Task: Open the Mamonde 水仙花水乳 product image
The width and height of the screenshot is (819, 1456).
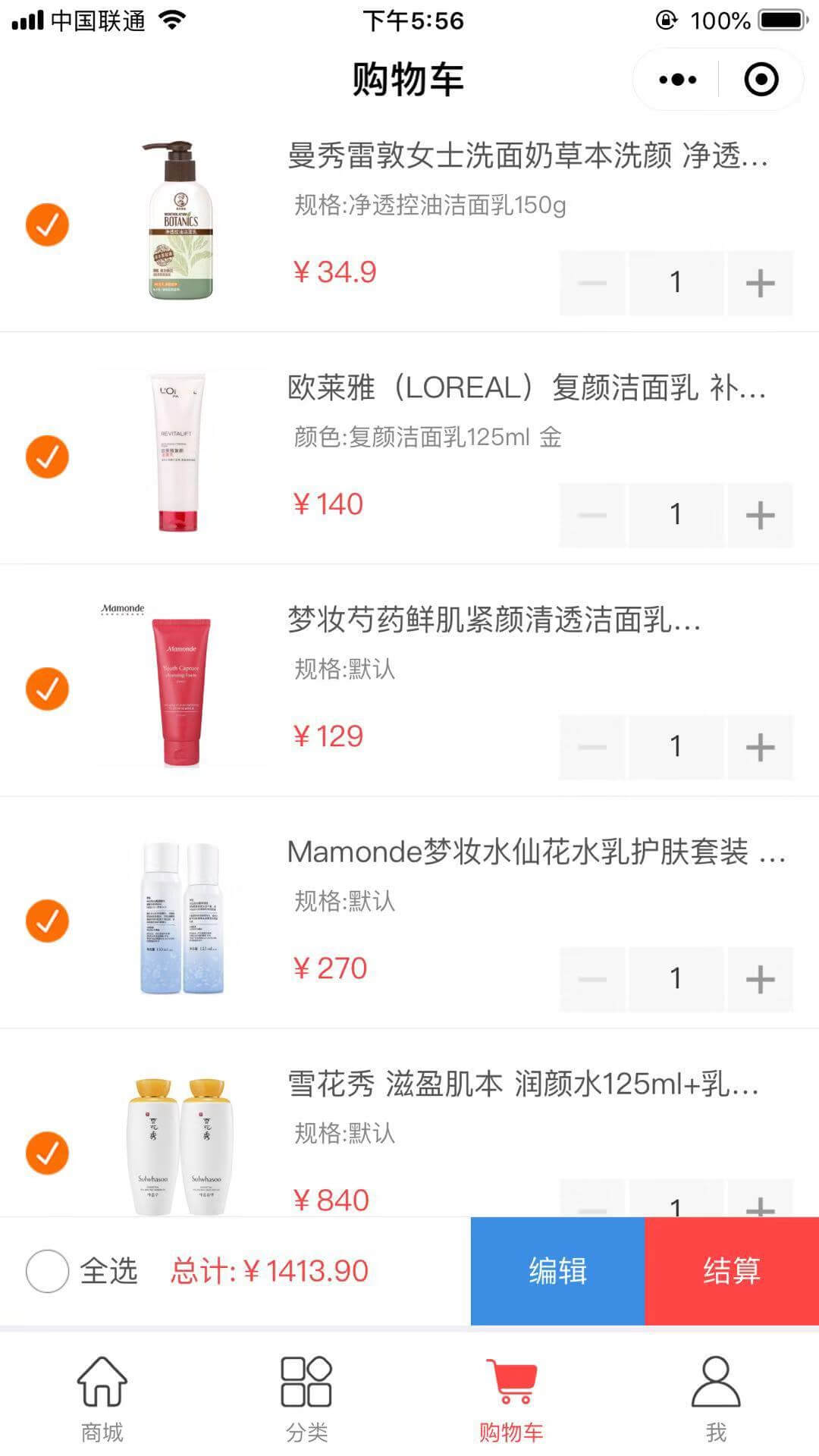Action: pos(182,918)
